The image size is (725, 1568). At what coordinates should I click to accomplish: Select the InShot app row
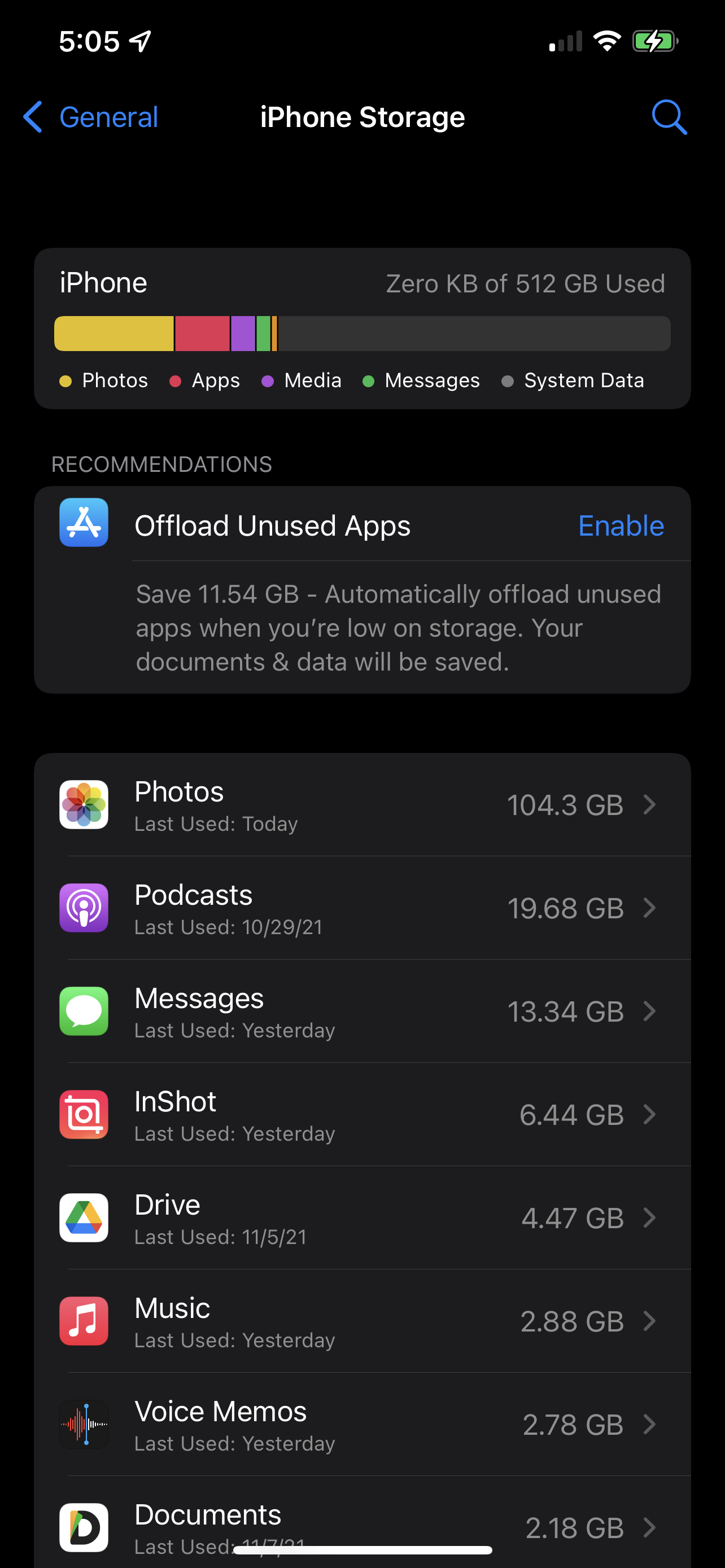coord(362,1115)
